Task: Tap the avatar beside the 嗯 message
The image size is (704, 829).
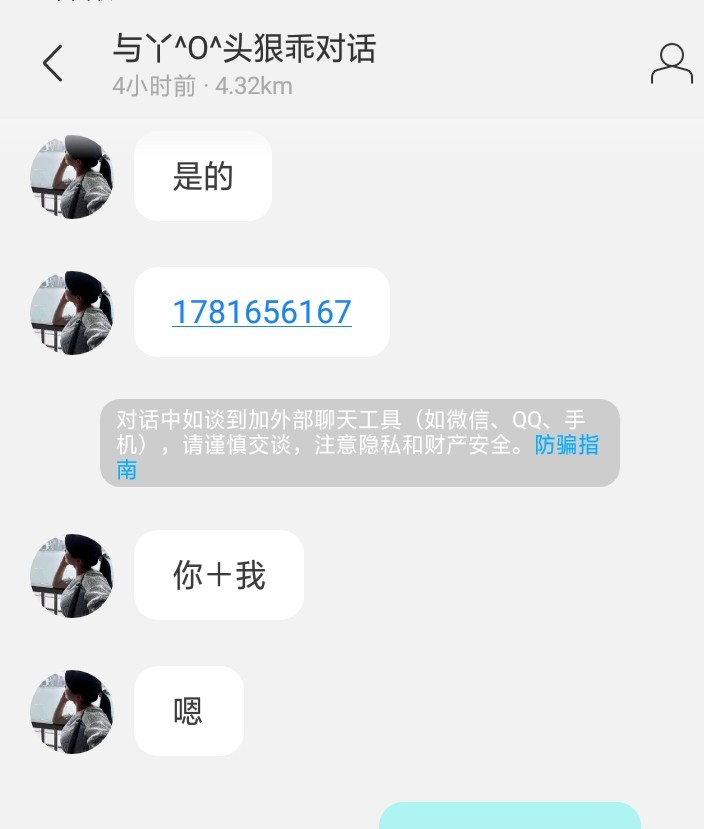Action: (x=71, y=711)
